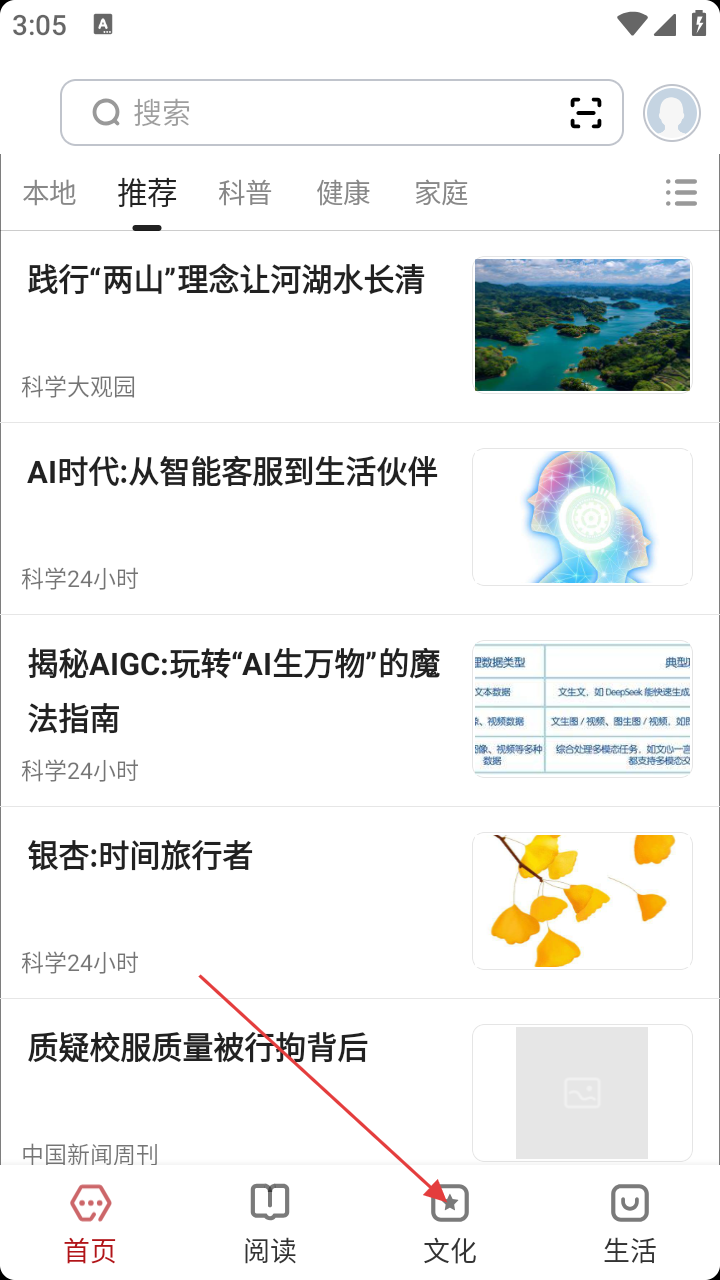
Task: Go to the 首页 bottom tab
Action: [90, 1222]
